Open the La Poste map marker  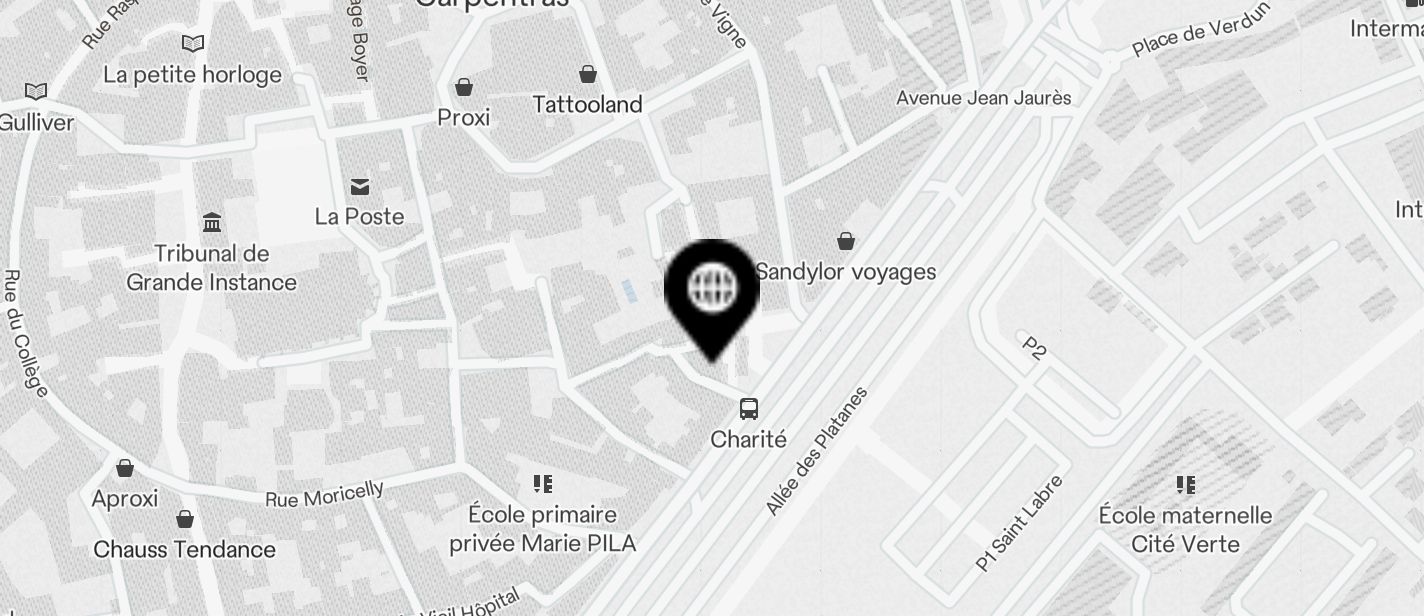coord(360,187)
